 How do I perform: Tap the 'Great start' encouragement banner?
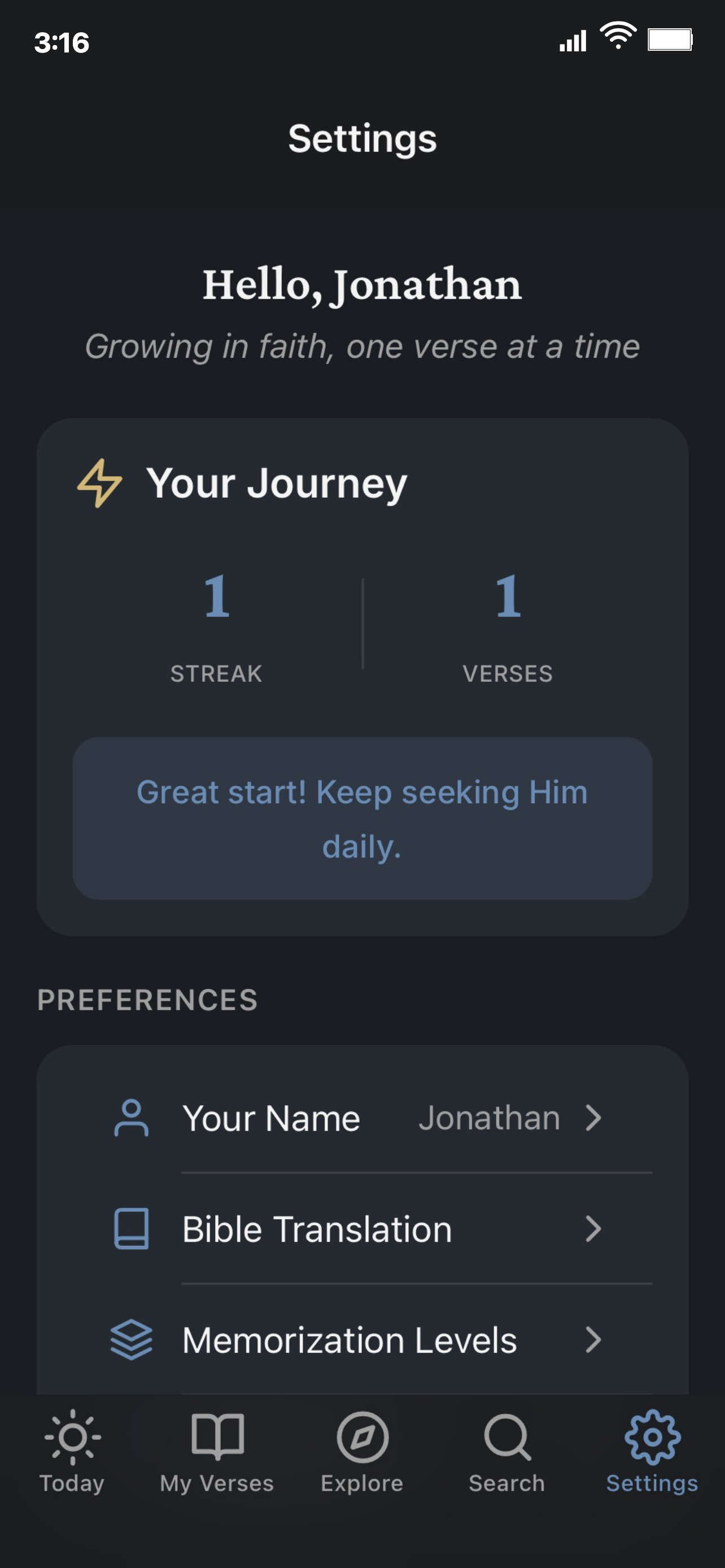[362, 818]
